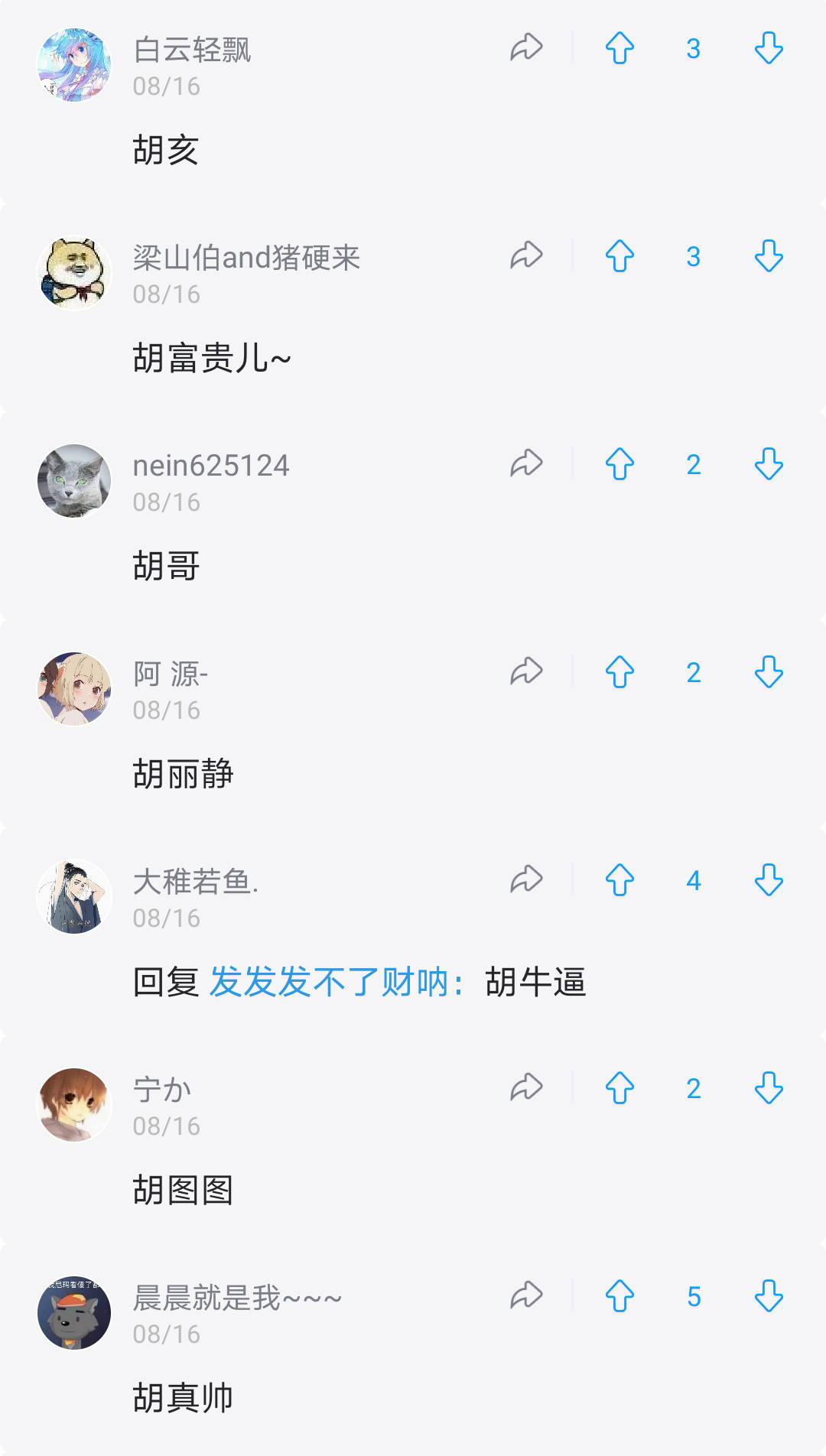Share the 胡真帅 comment
Viewport: 826px width, 1456px height.
point(527,1296)
